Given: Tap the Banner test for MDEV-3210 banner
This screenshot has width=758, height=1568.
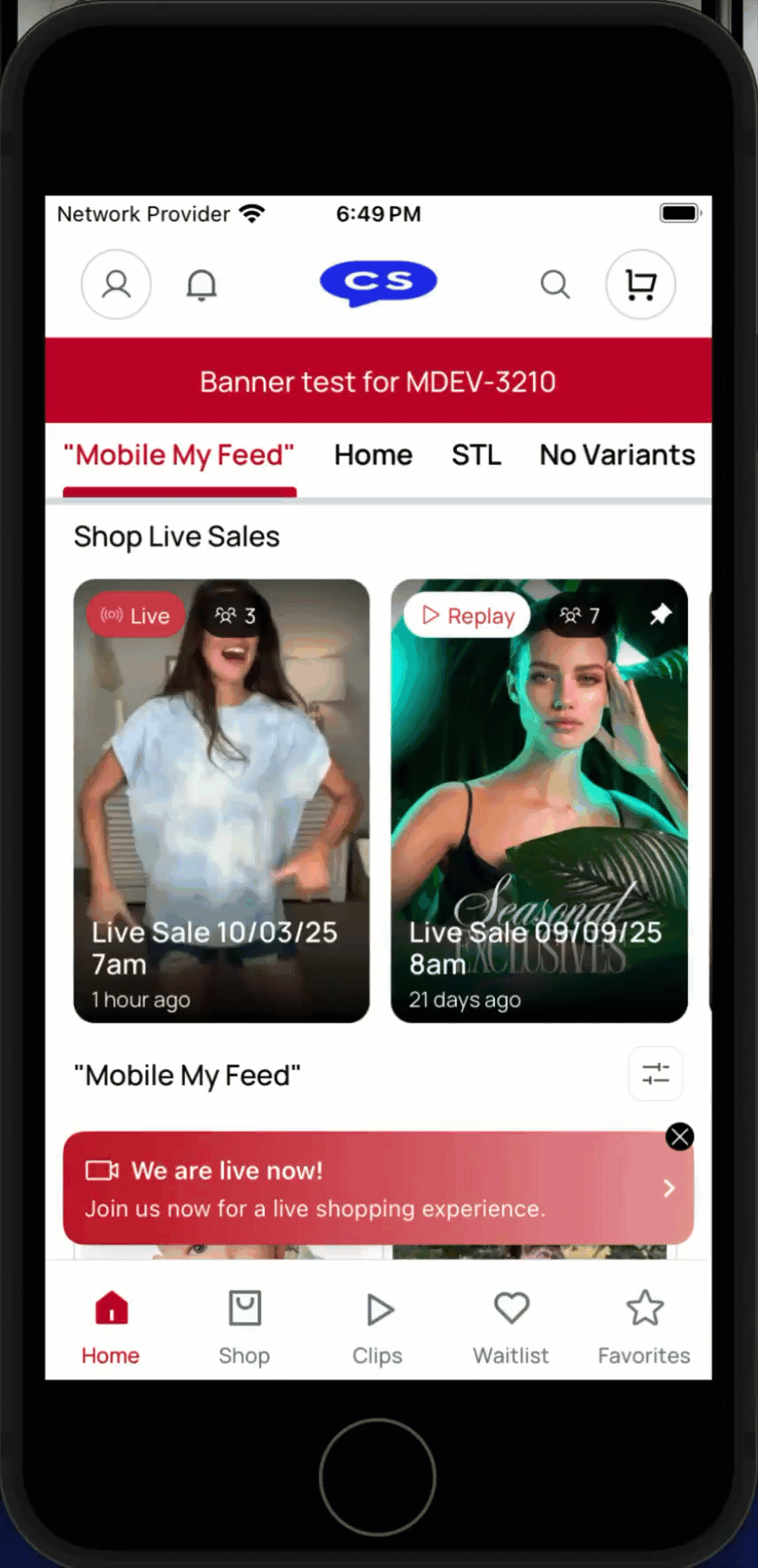Looking at the screenshot, I should click(378, 382).
